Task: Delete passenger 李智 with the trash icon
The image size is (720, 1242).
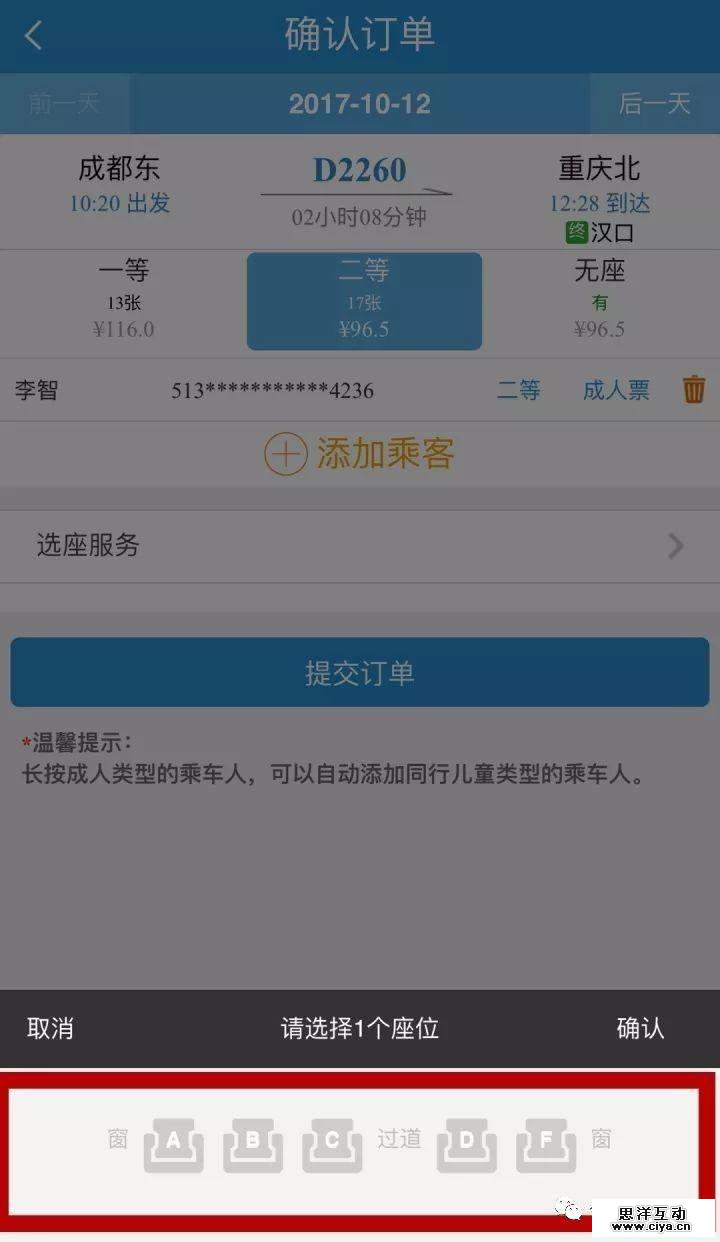Action: tap(694, 390)
